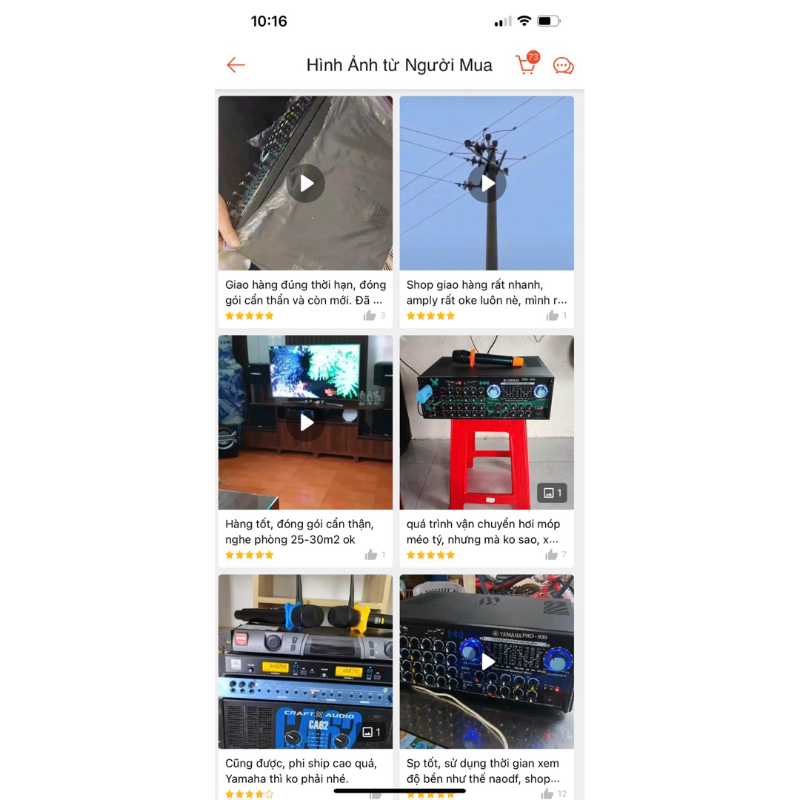Like the review 'Giao hàng đúng thời hạn'

370,316
